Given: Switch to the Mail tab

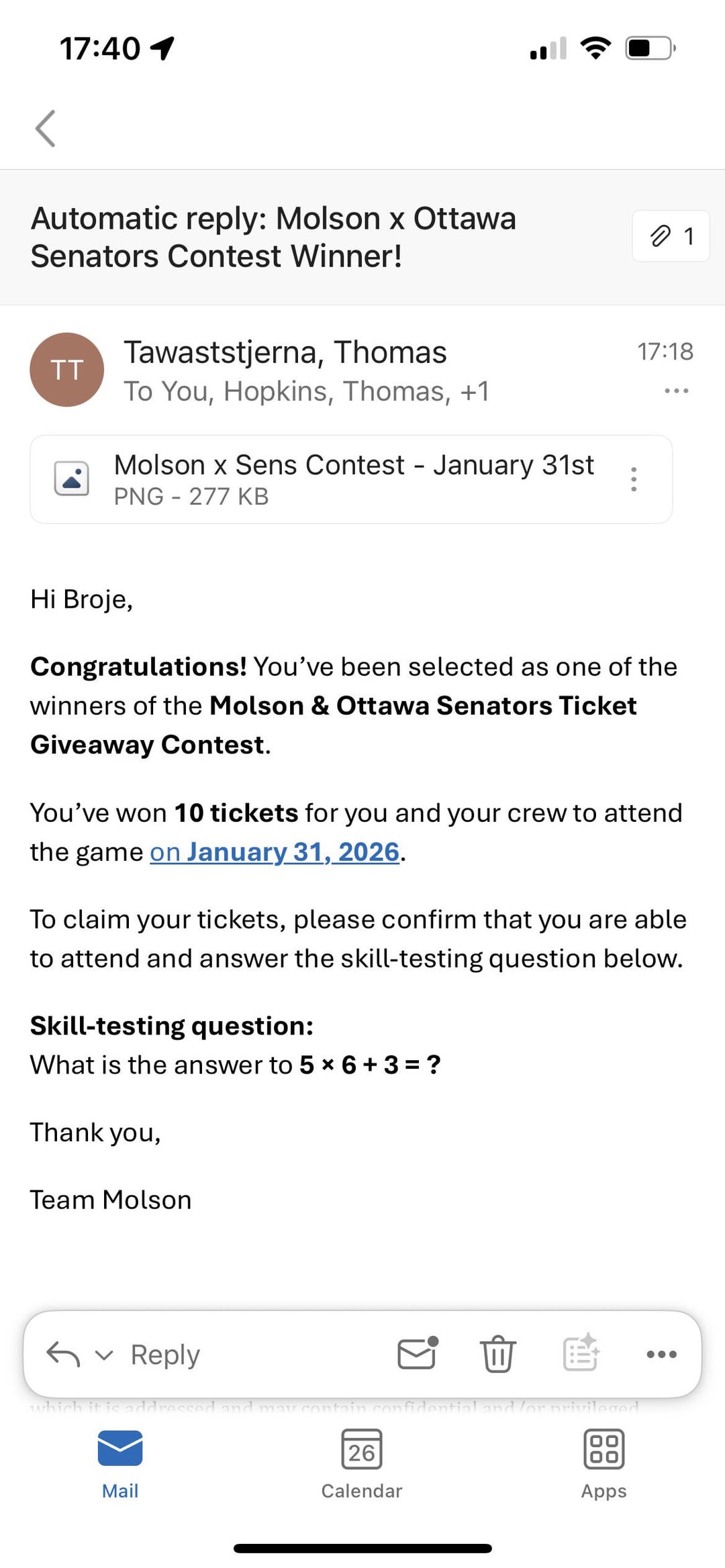Looking at the screenshot, I should pos(120,1464).
